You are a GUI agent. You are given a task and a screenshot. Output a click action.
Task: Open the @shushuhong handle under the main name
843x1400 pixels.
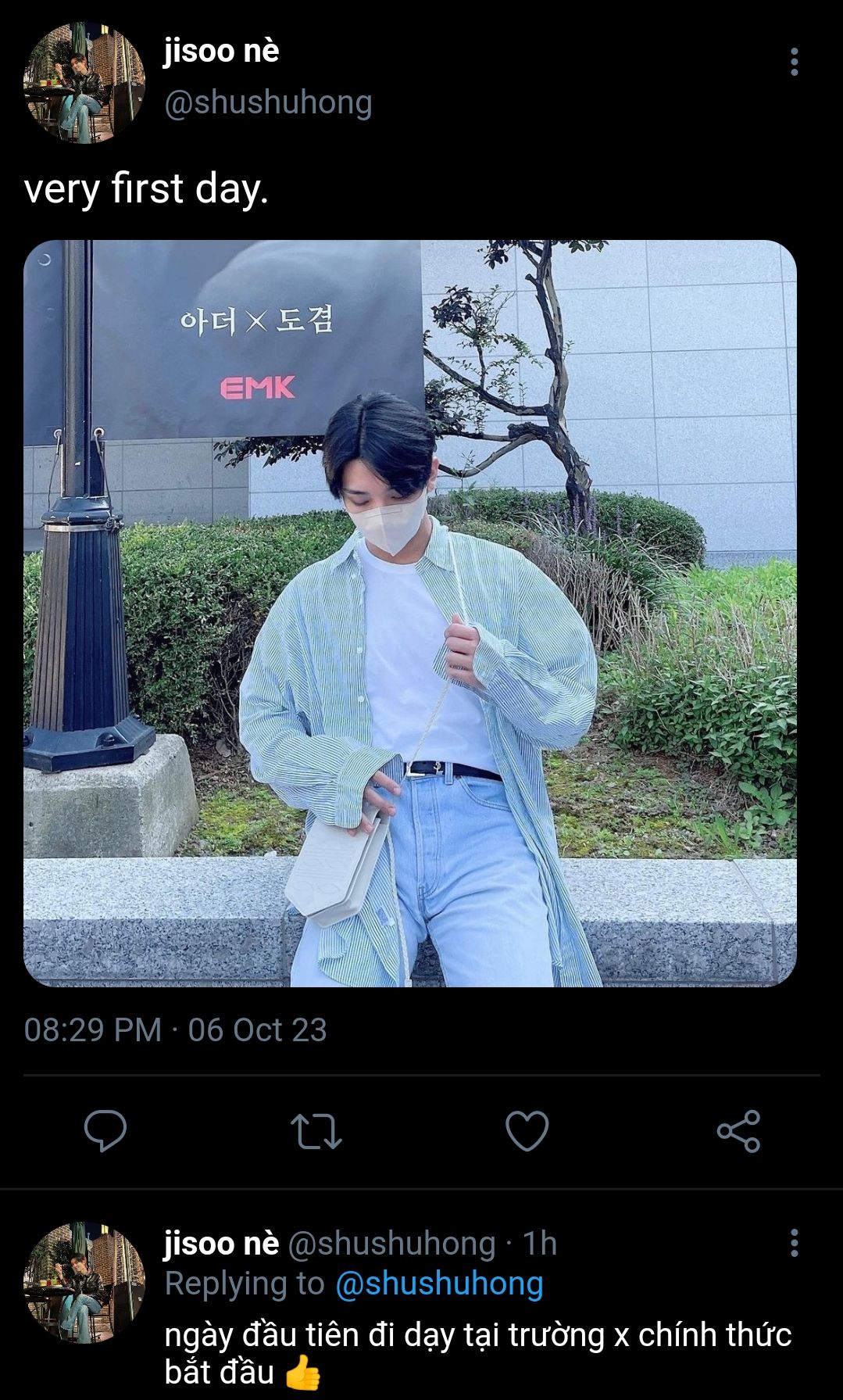tap(268, 102)
